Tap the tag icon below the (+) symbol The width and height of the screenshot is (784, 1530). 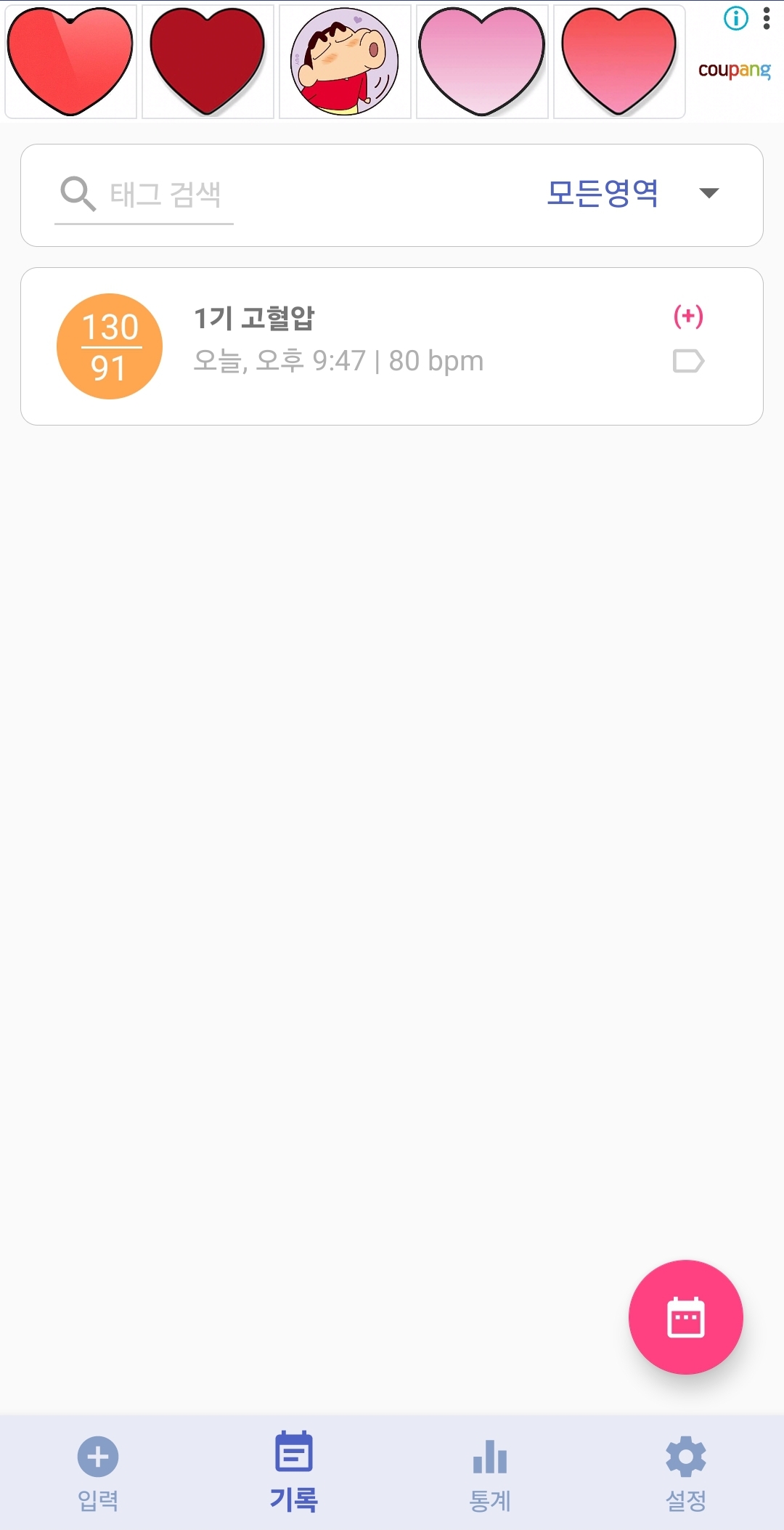(x=688, y=360)
